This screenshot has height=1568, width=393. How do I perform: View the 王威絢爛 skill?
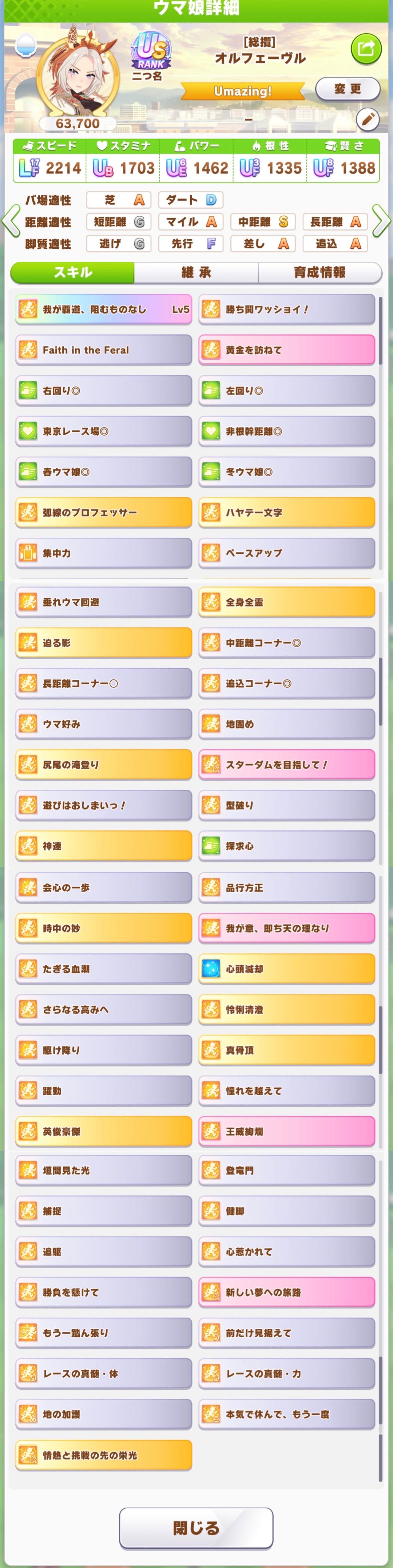point(287,1131)
